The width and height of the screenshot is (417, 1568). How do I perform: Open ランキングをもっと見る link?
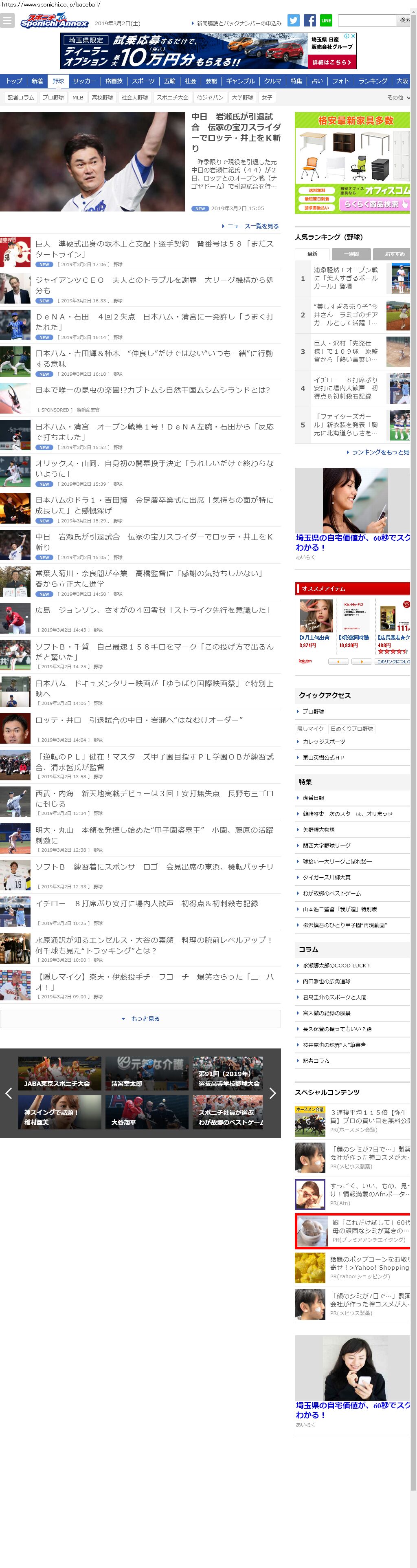(380, 452)
